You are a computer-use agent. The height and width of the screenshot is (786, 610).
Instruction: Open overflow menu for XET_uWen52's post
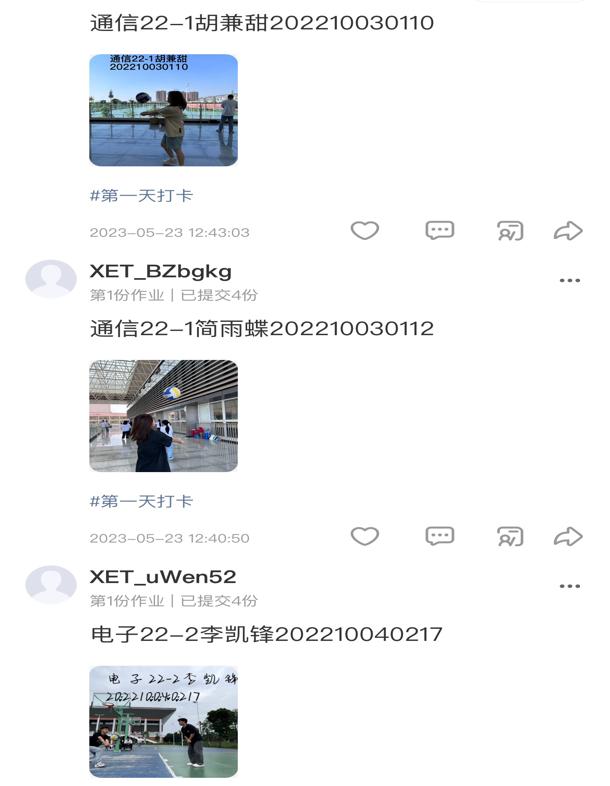pos(570,587)
